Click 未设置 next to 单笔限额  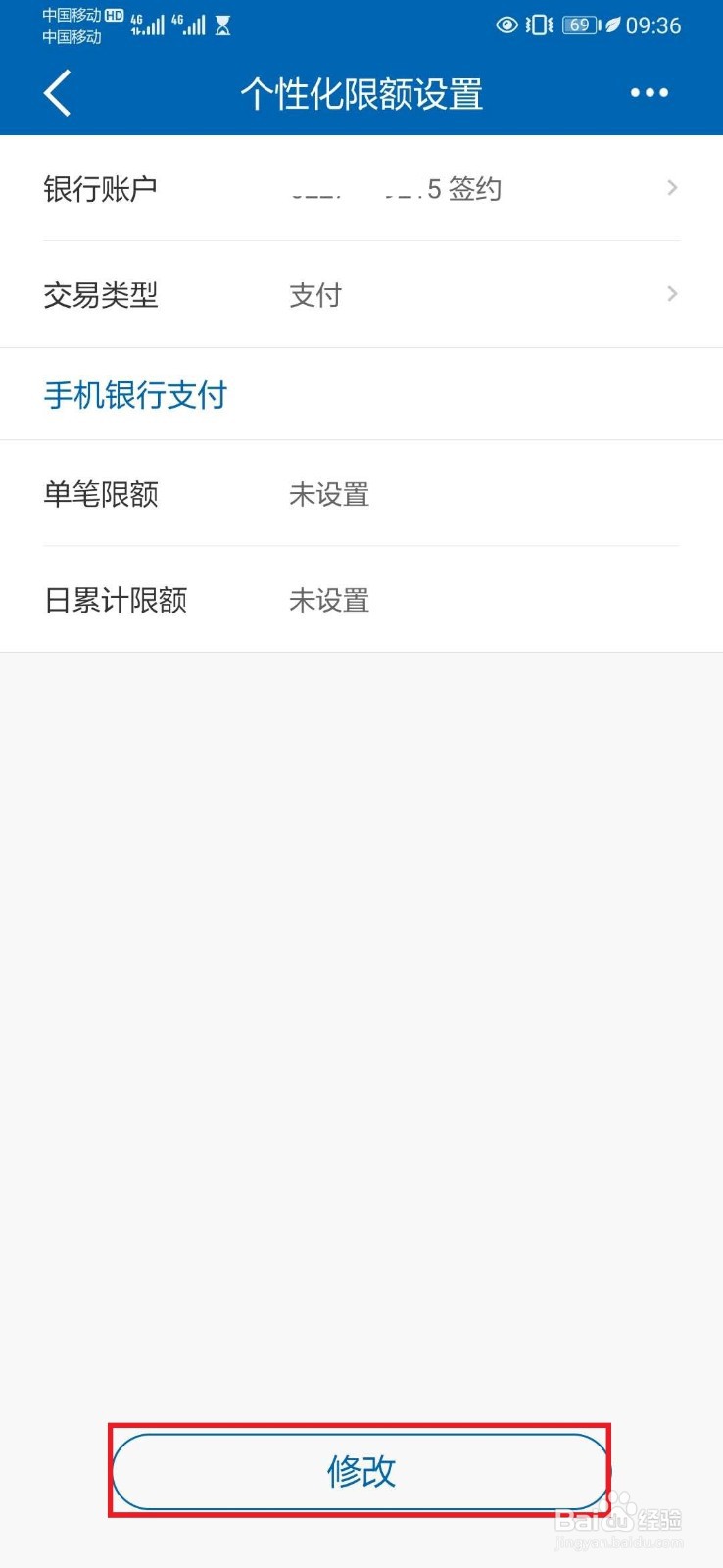pyautogui.click(x=329, y=494)
